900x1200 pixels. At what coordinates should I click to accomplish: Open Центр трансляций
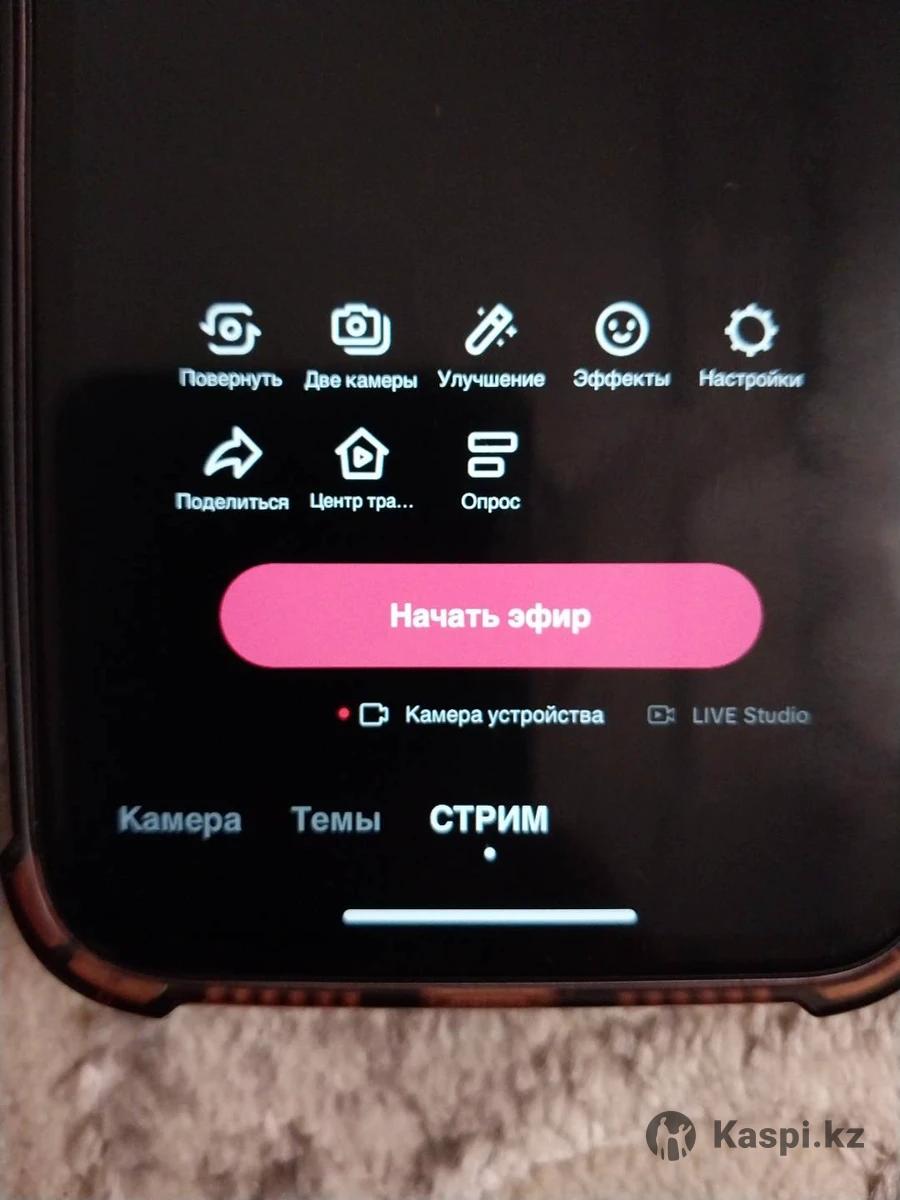(361, 470)
